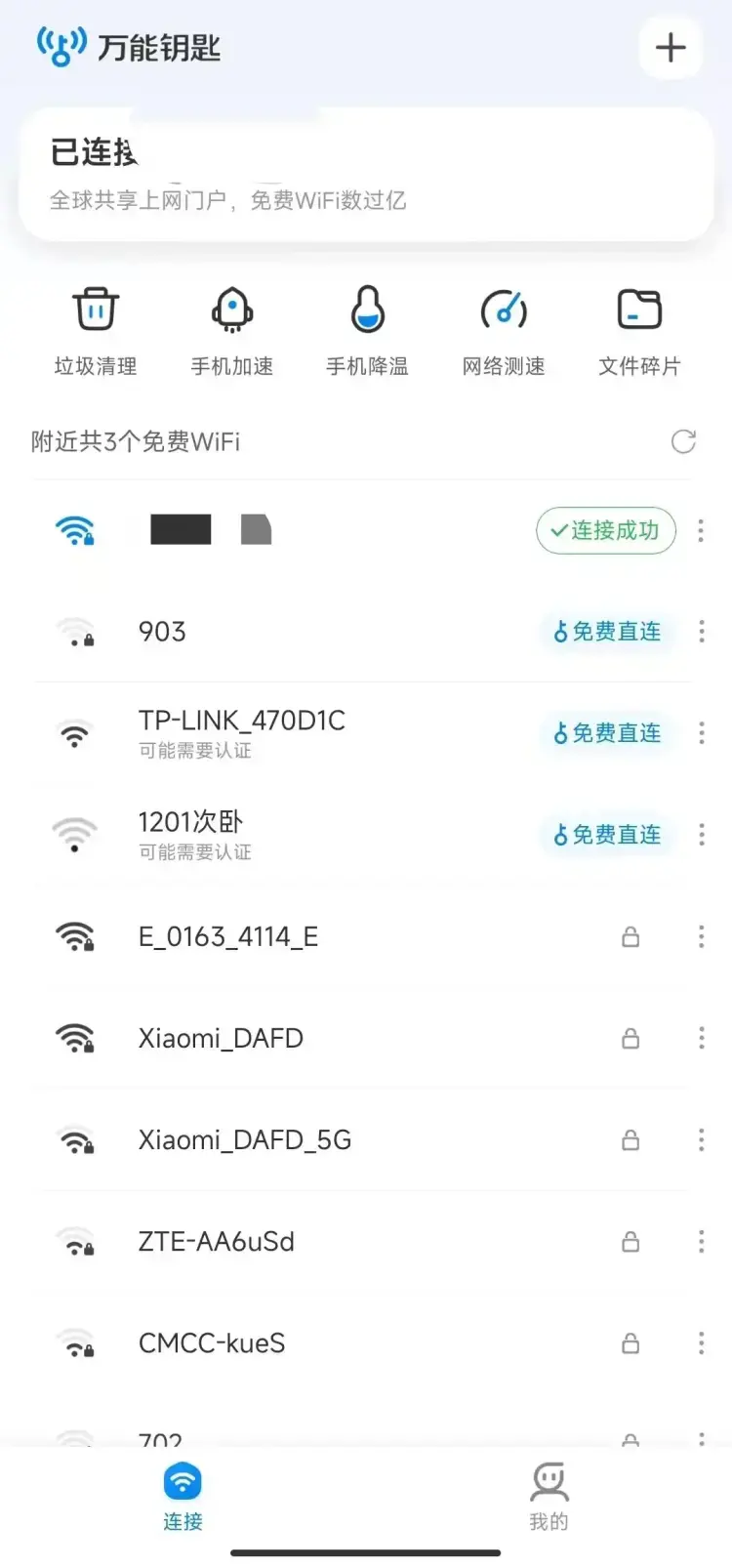Launch 手机加速 phone boost
The width and height of the screenshot is (732, 1568).
point(230,328)
